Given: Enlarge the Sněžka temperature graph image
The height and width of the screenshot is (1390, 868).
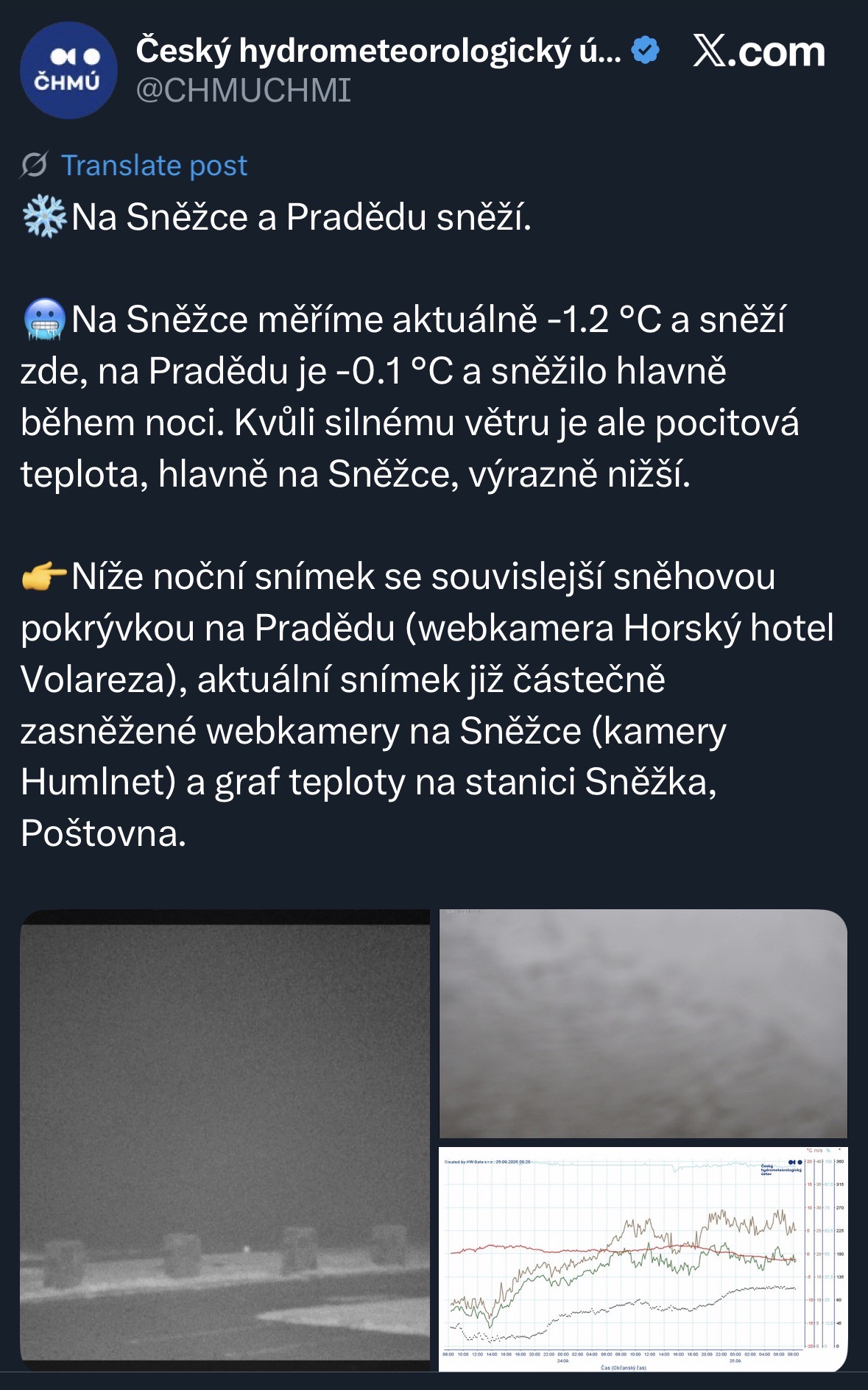Looking at the screenshot, I should coord(643,1259).
